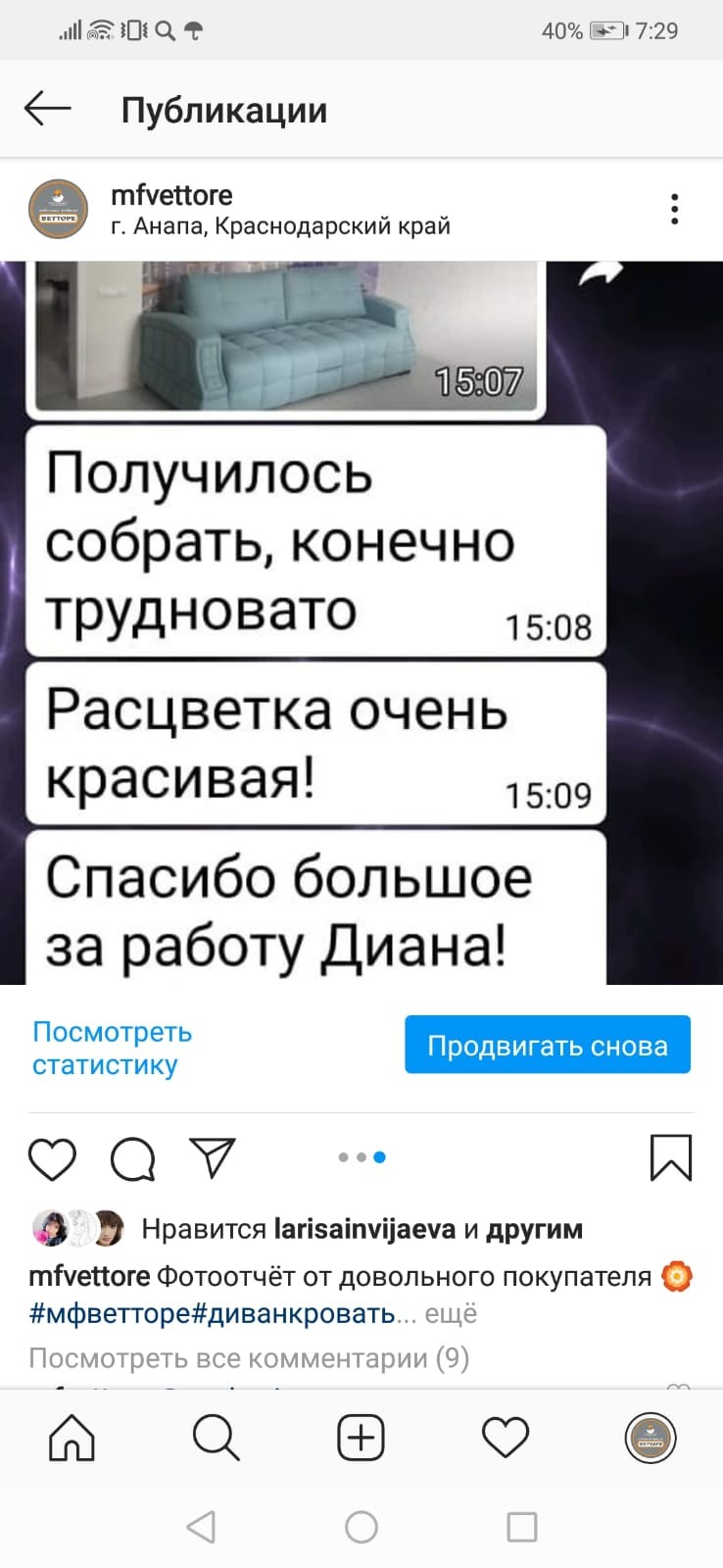Save the post with the bookmark icon

click(671, 1157)
